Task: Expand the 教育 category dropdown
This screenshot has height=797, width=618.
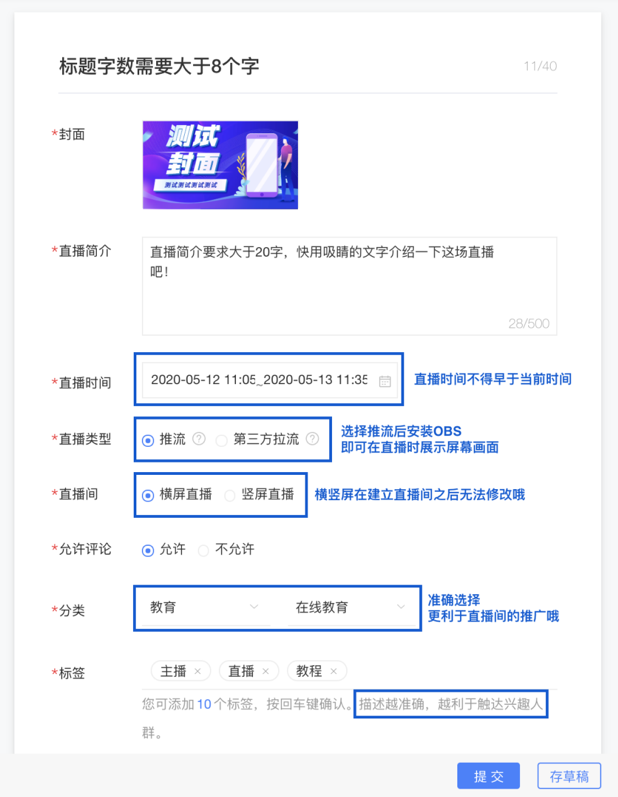Action: click(204, 607)
